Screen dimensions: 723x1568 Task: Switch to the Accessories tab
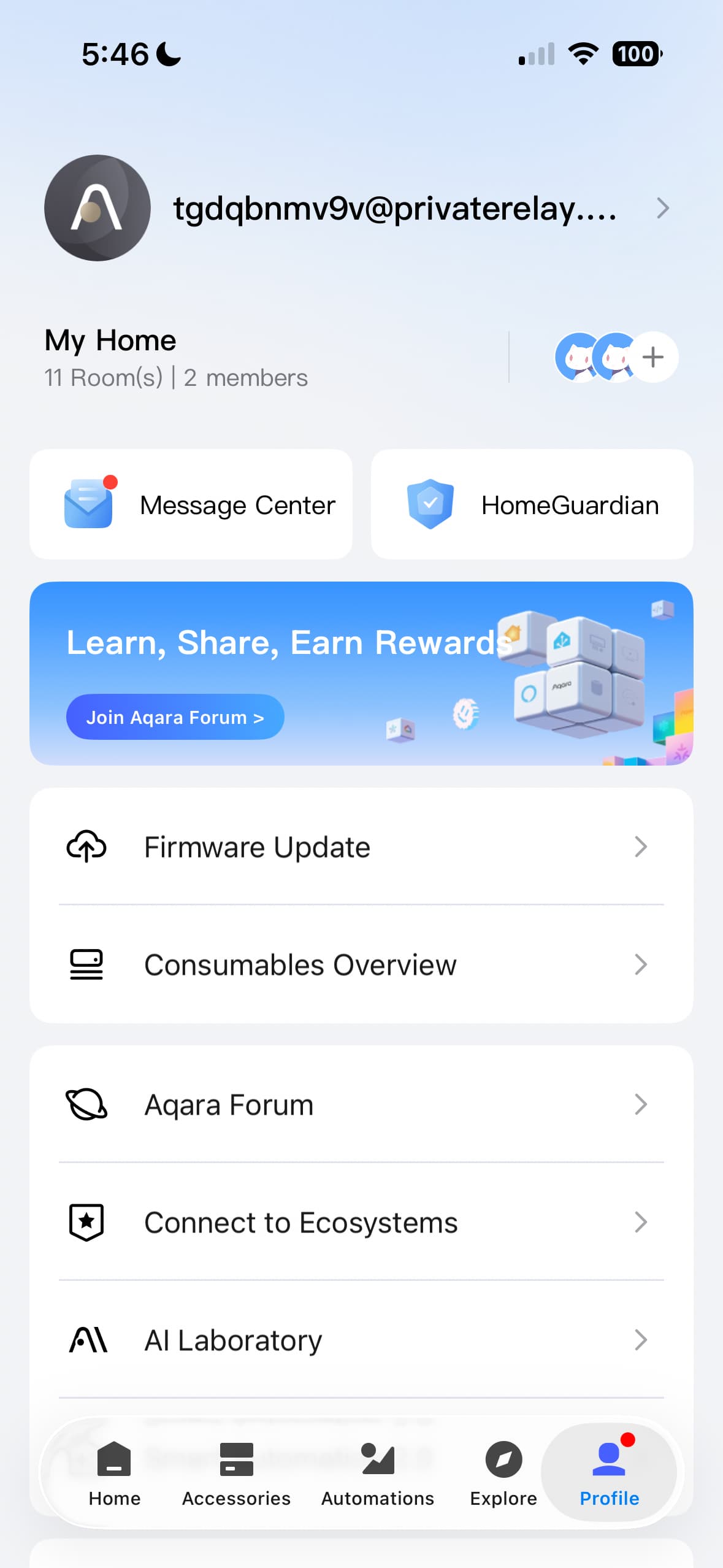tap(236, 1472)
